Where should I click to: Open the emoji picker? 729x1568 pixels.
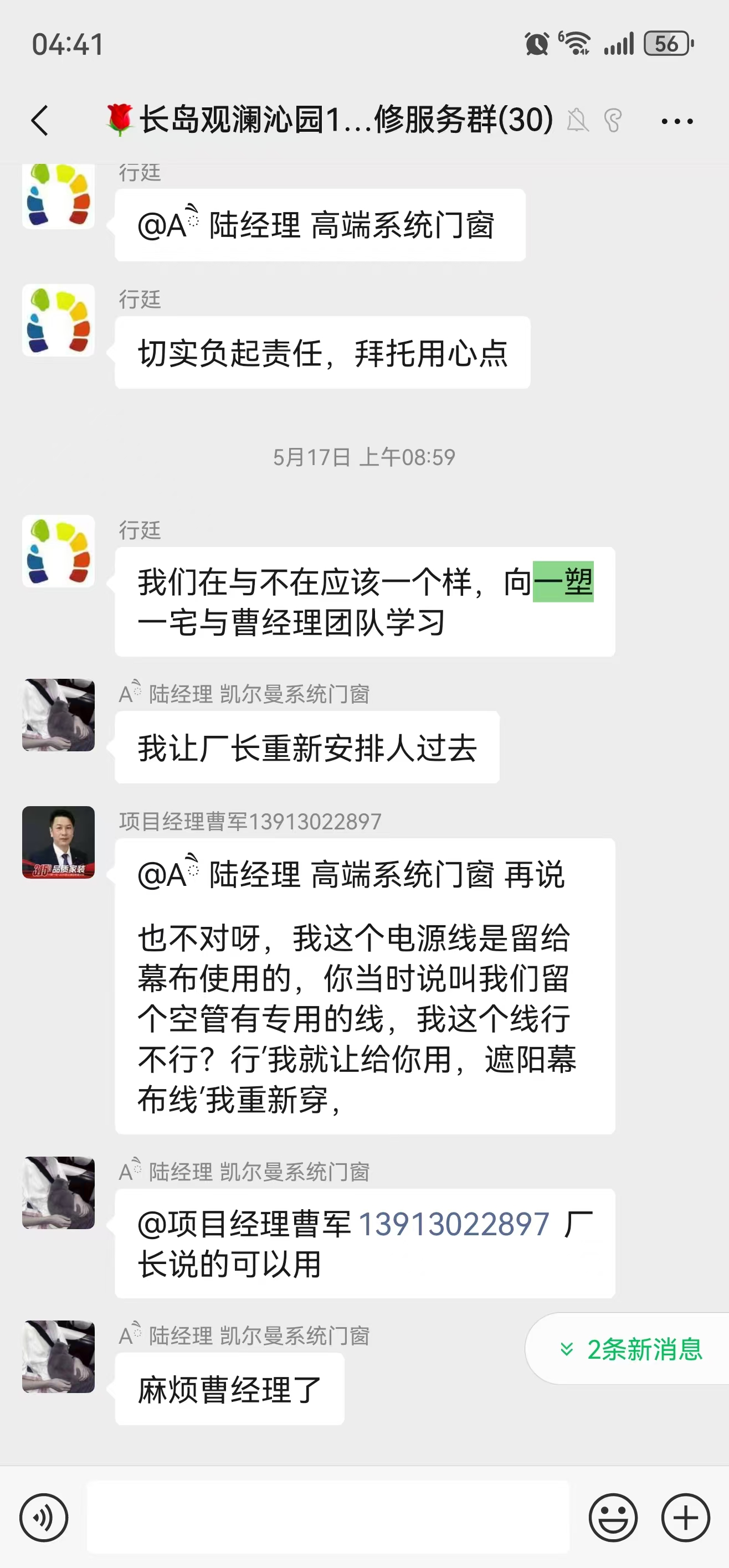[613, 1518]
